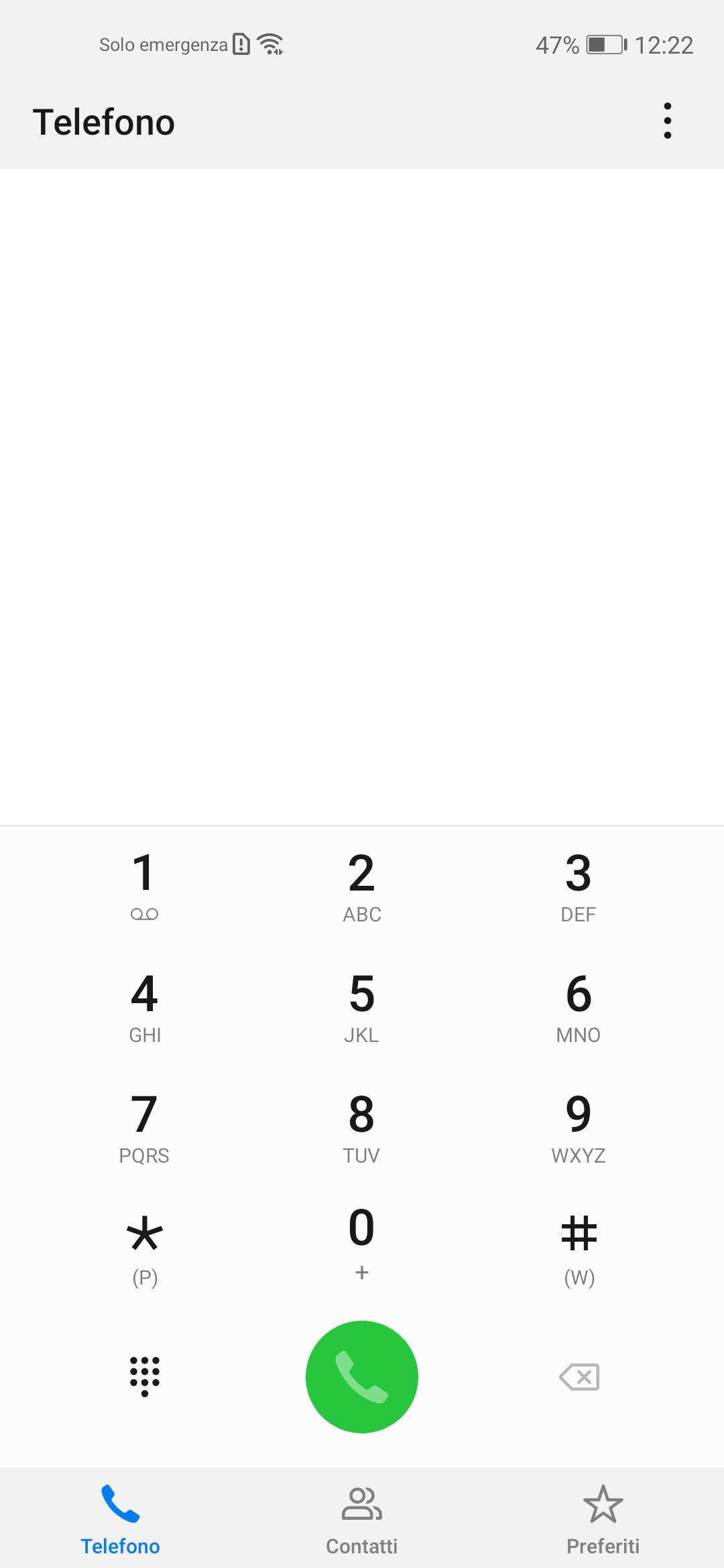This screenshot has height=1568, width=724.
Task: Tap the 6 MNO key
Action: pyautogui.click(x=579, y=1007)
